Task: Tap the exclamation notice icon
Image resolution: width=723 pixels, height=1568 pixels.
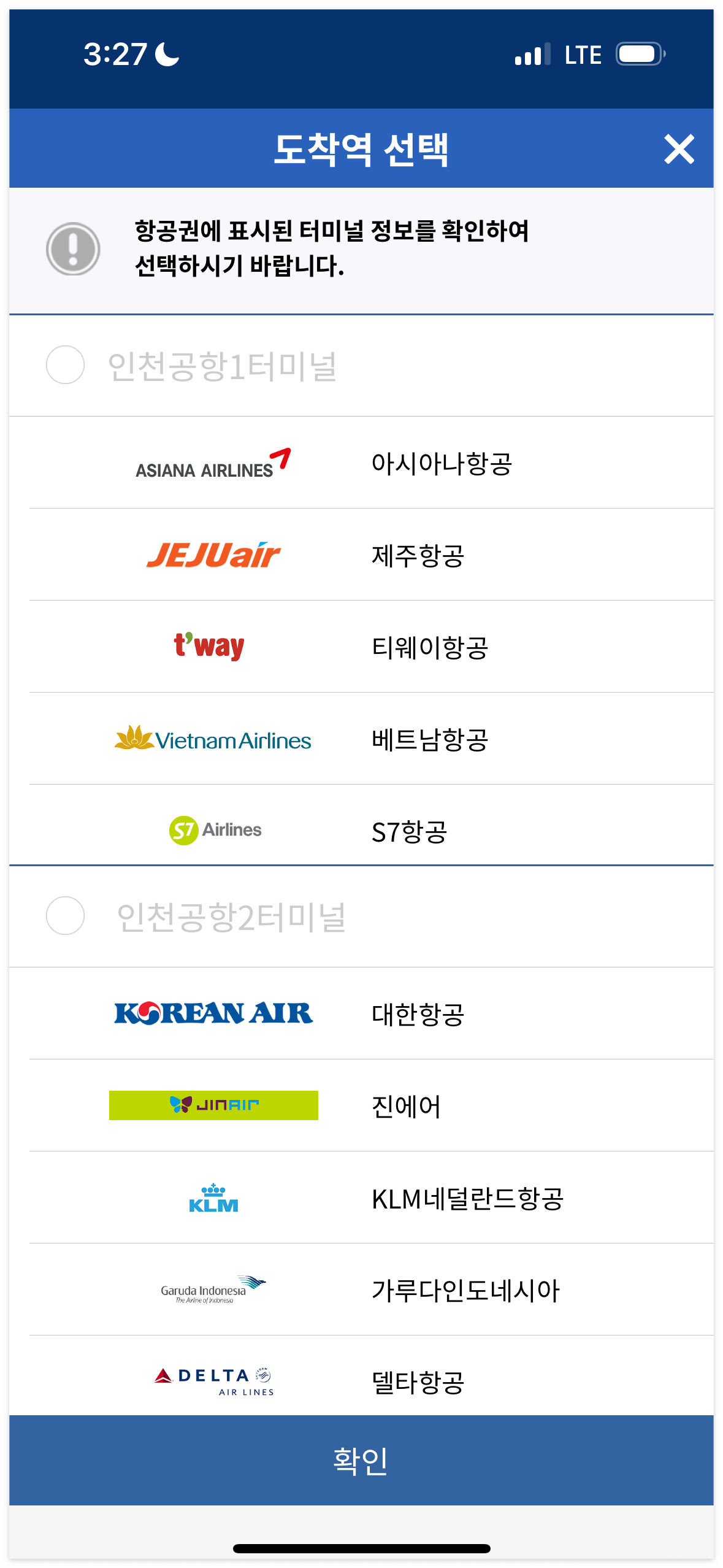Action: click(x=72, y=250)
